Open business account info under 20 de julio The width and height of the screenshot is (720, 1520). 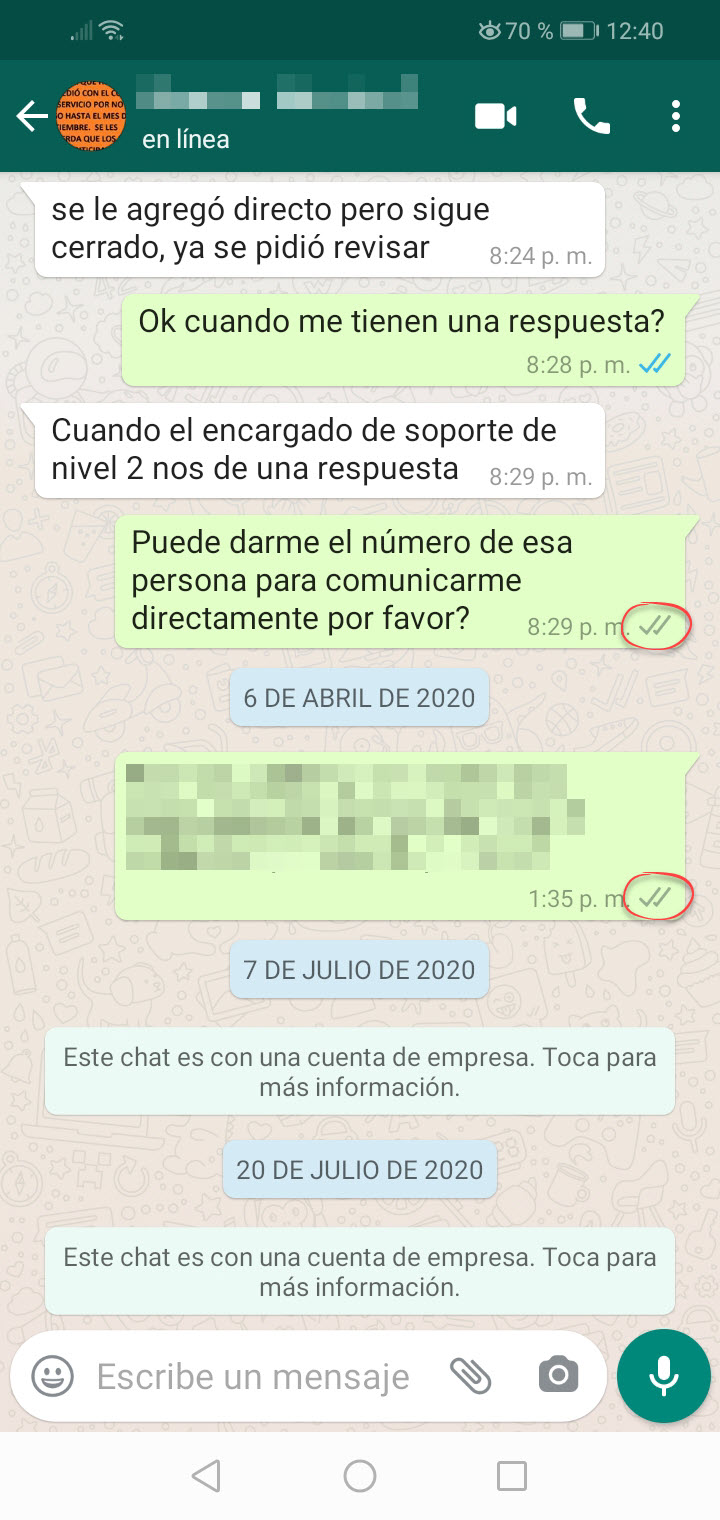click(x=360, y=1271)
